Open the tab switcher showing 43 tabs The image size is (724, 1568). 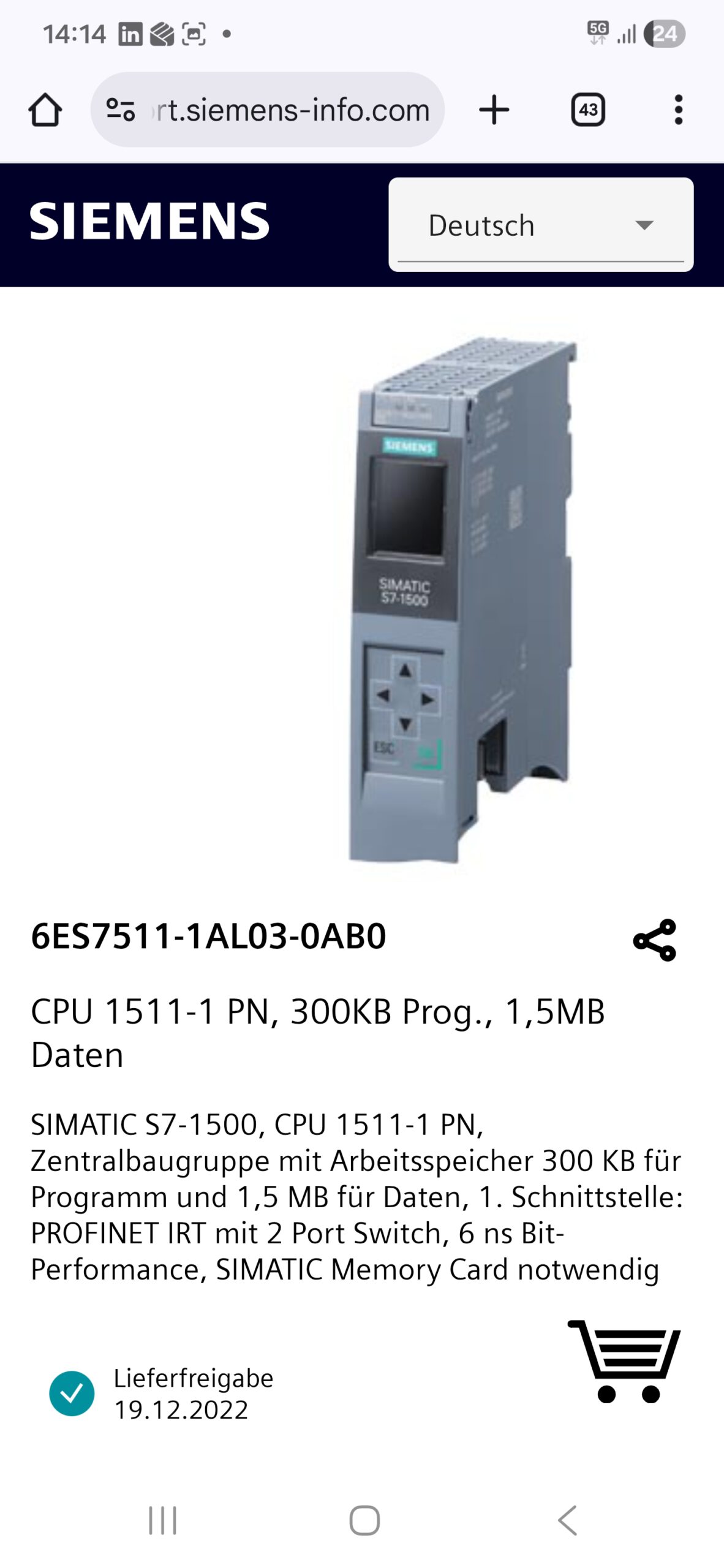point(587,110)
